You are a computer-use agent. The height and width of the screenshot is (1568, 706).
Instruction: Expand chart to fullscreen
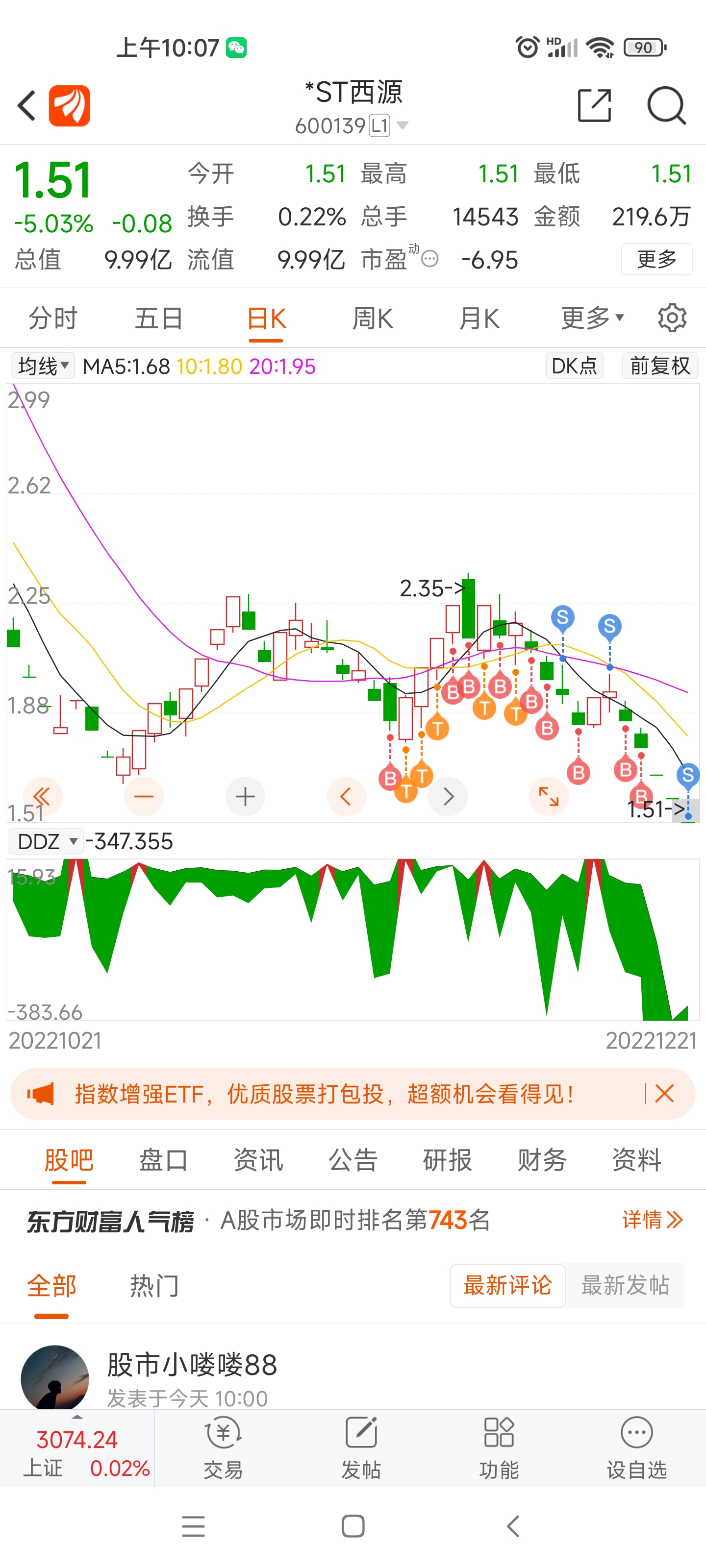click(x=548, y=796)
